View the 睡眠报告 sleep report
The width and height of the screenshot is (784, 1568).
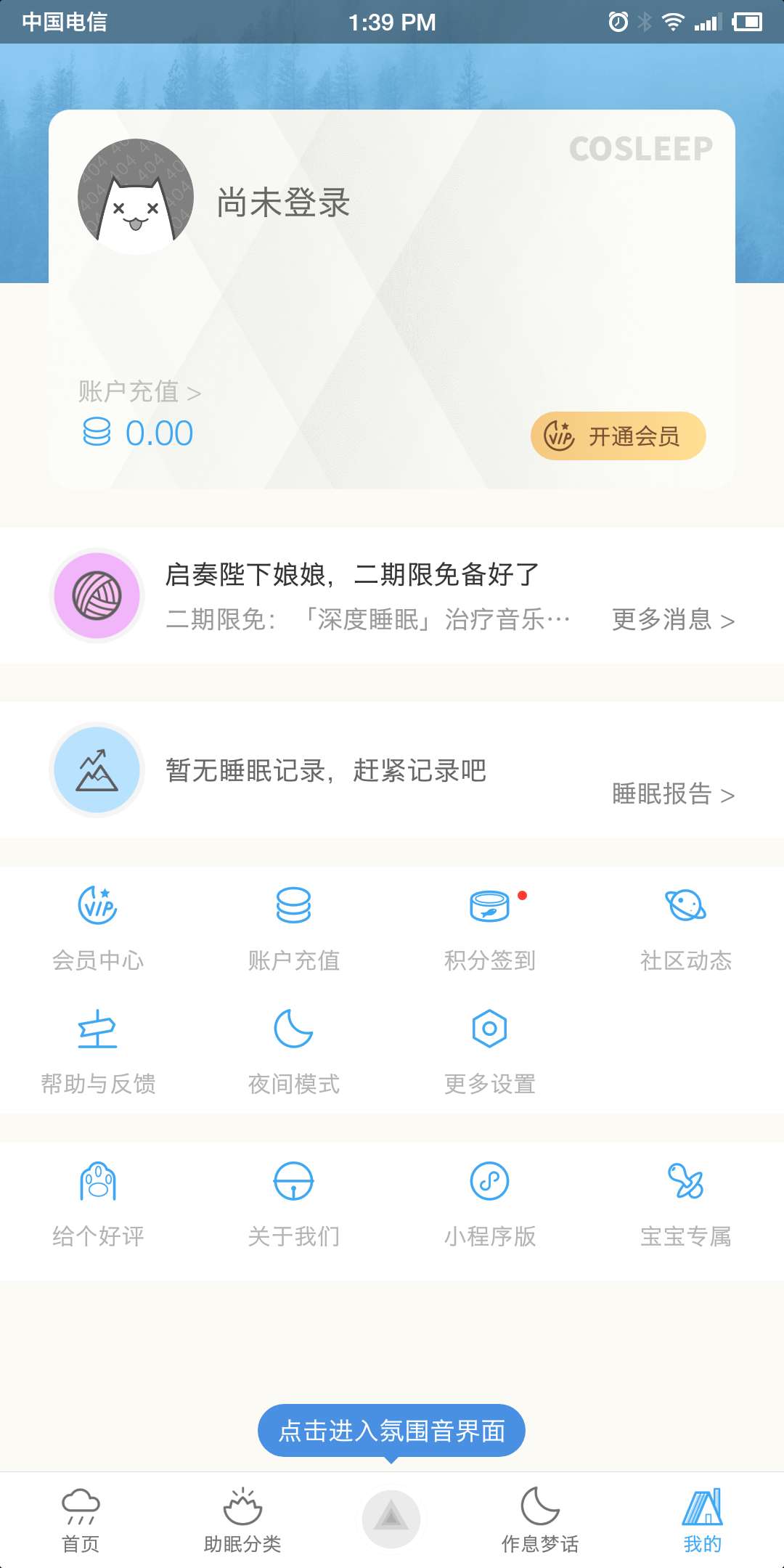click(x=673, y=794)
